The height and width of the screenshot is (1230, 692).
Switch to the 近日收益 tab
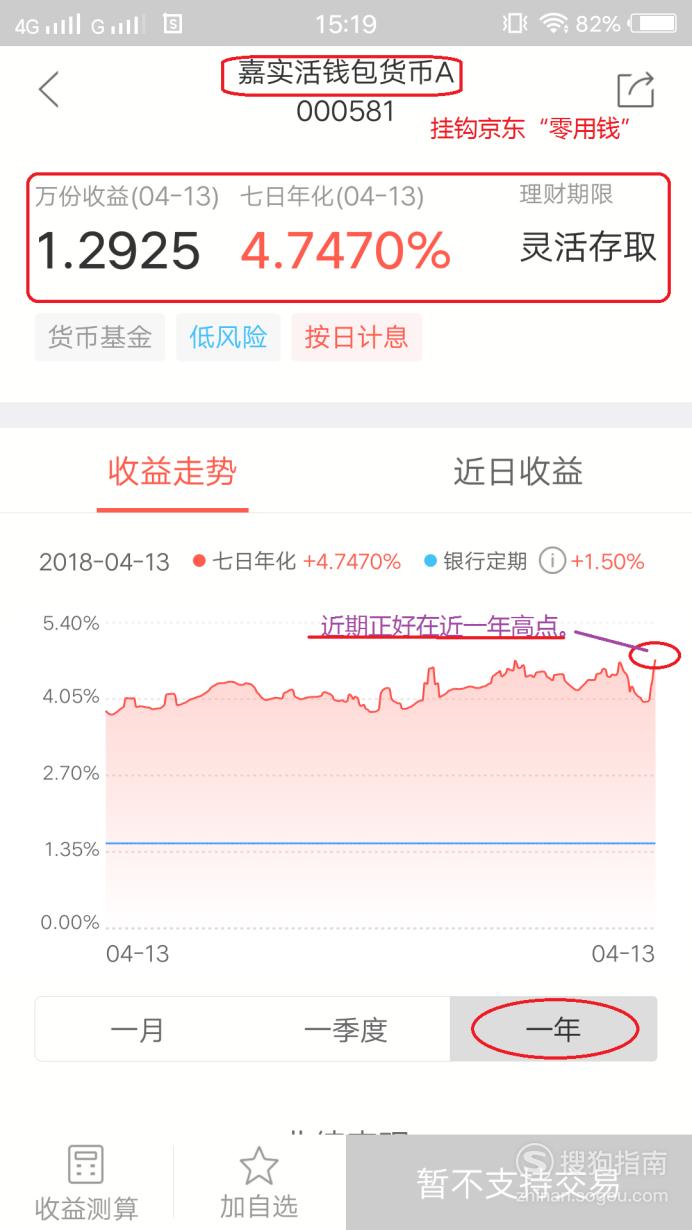(x=518, y=471)
